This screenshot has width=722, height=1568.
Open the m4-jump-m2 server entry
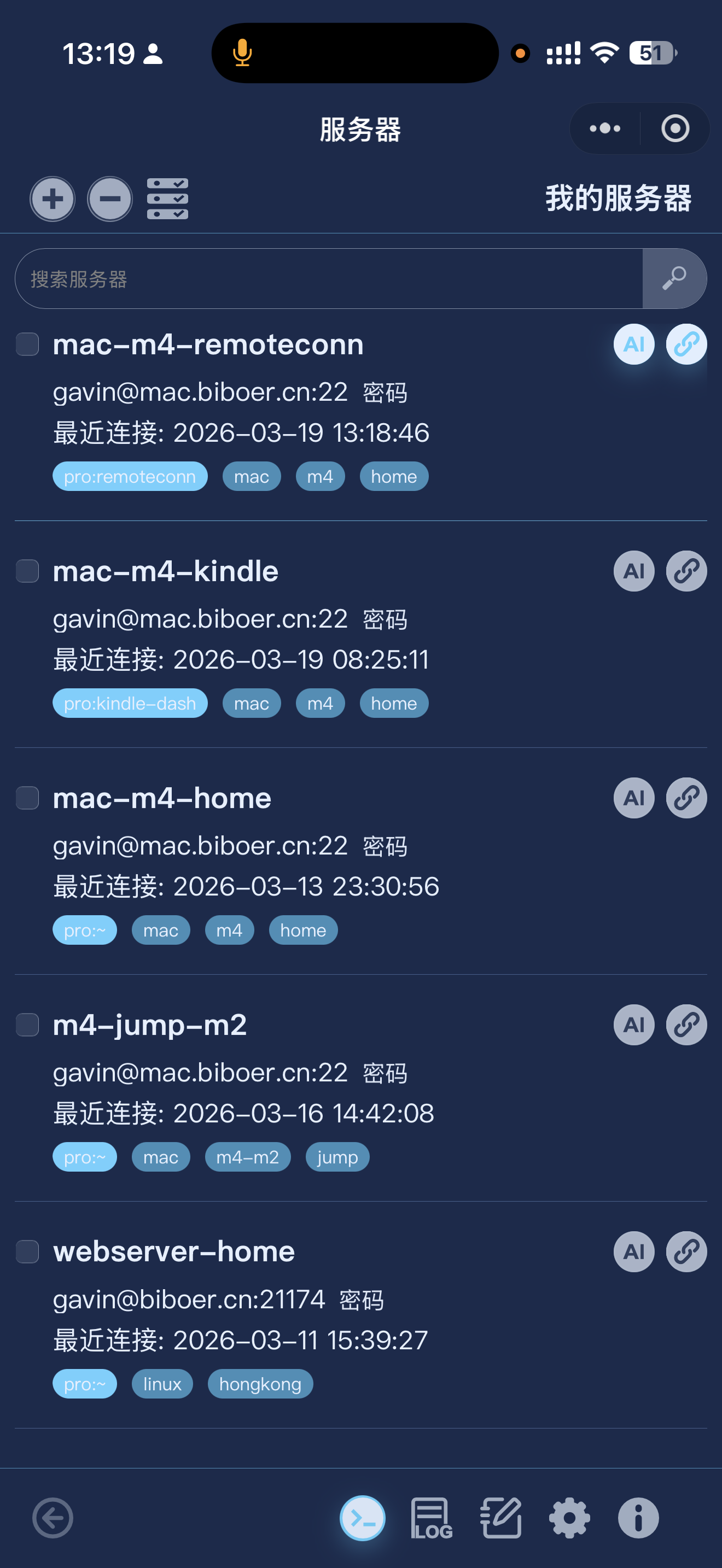point(150,1026)
